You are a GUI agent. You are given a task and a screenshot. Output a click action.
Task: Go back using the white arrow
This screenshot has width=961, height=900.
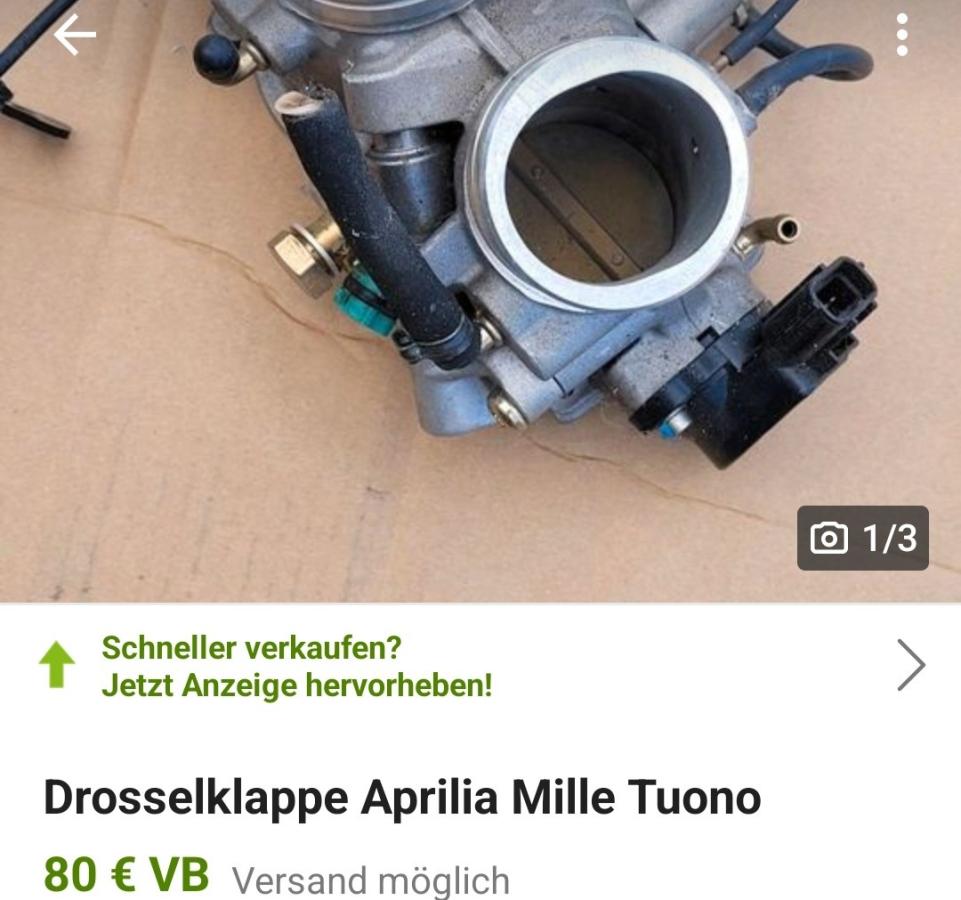pyautogui.click(x=75, y=35)
